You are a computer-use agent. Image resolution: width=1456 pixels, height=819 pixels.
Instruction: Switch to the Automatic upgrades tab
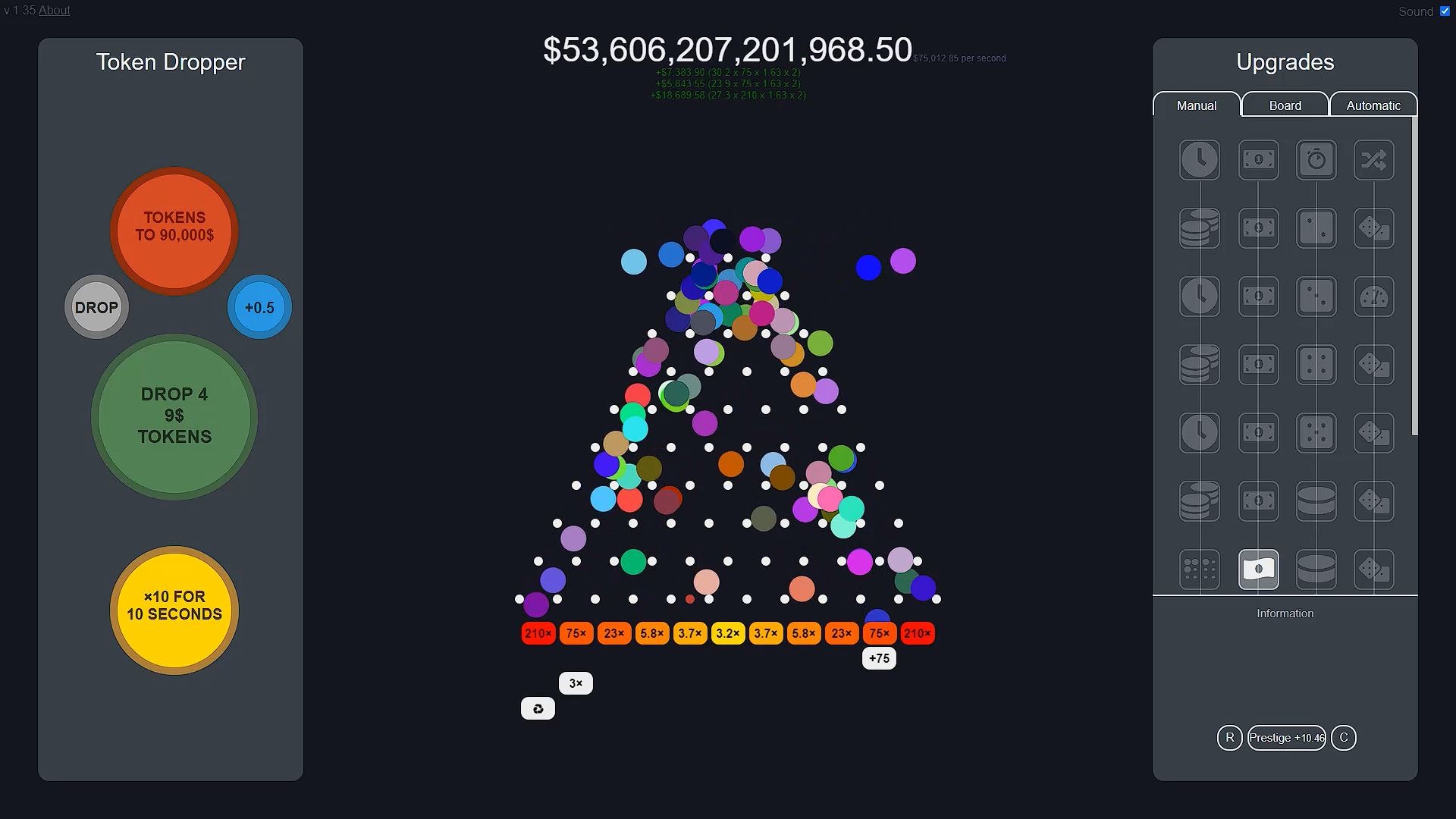[1373, 105]
